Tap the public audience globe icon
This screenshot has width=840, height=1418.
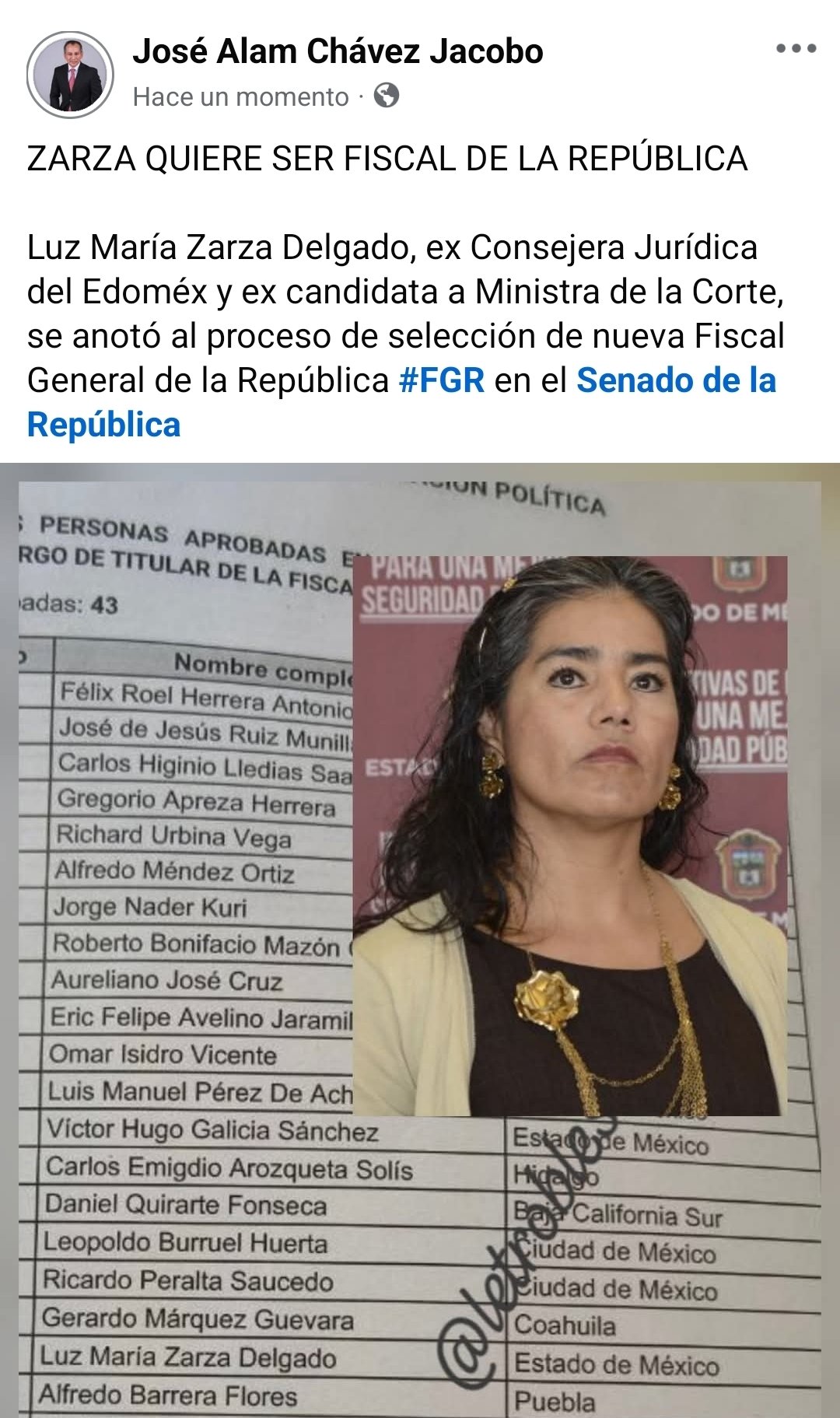pos(387,96)
